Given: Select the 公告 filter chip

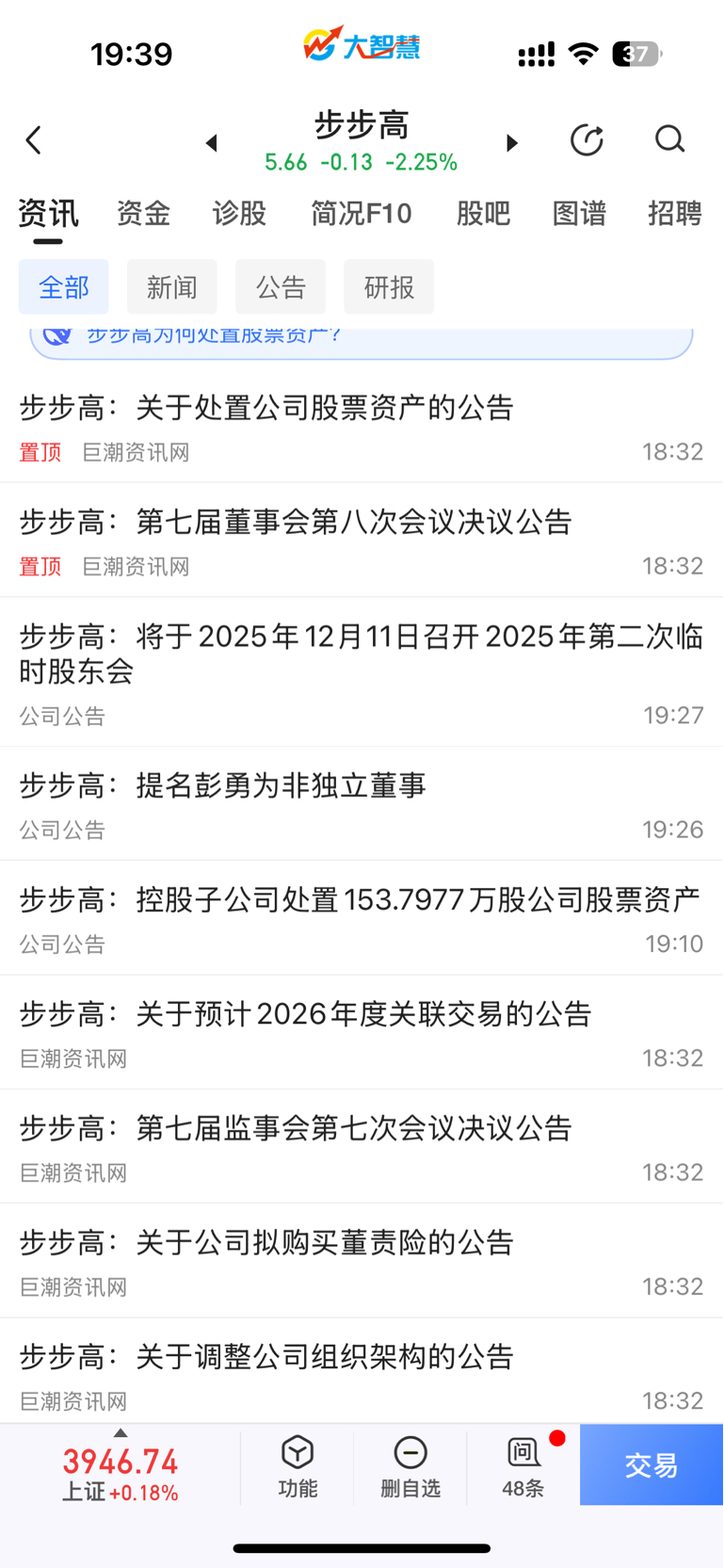Looking at the screenshot, I should 281,287.
